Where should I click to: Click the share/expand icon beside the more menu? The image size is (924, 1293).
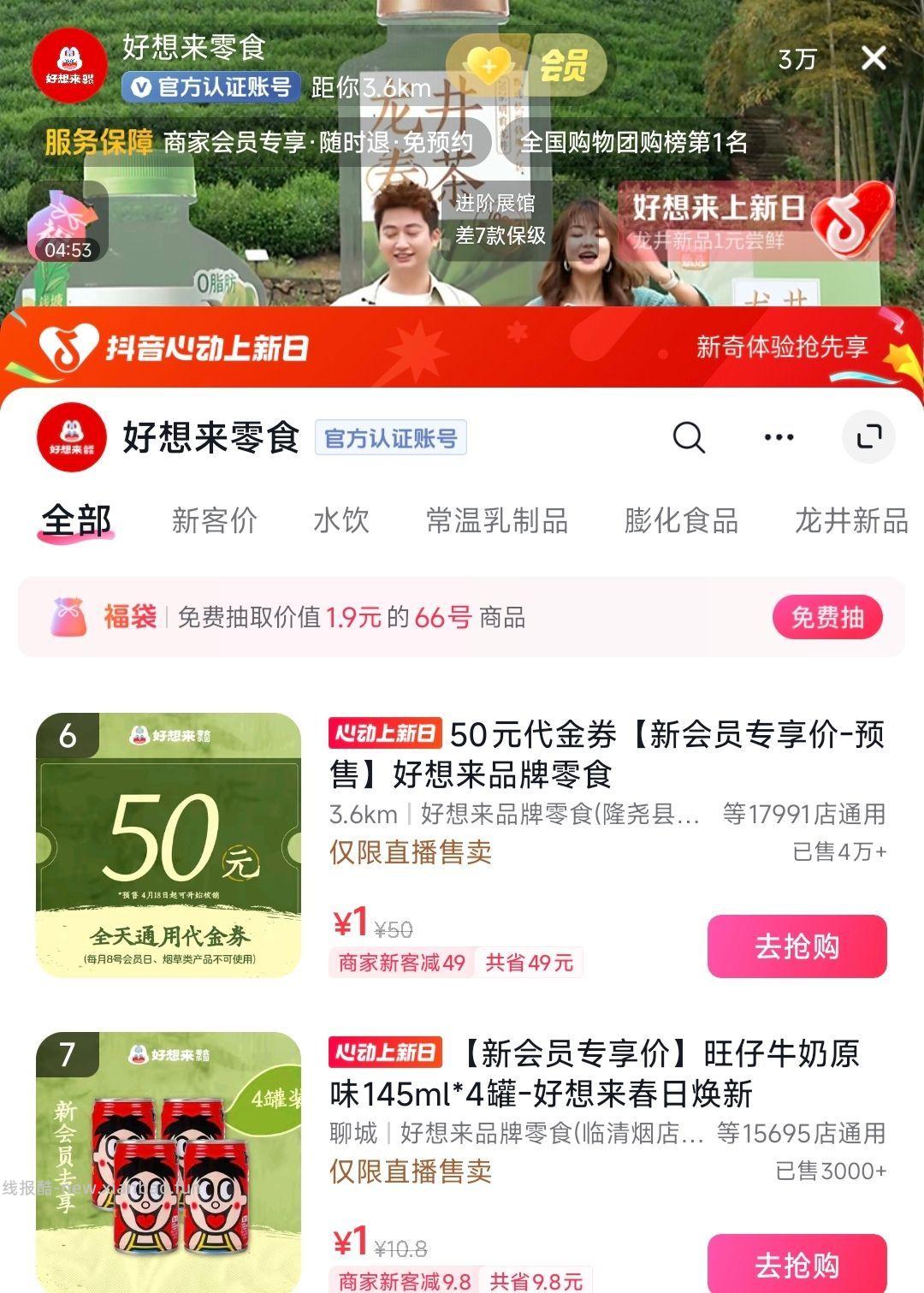point(869,437)
